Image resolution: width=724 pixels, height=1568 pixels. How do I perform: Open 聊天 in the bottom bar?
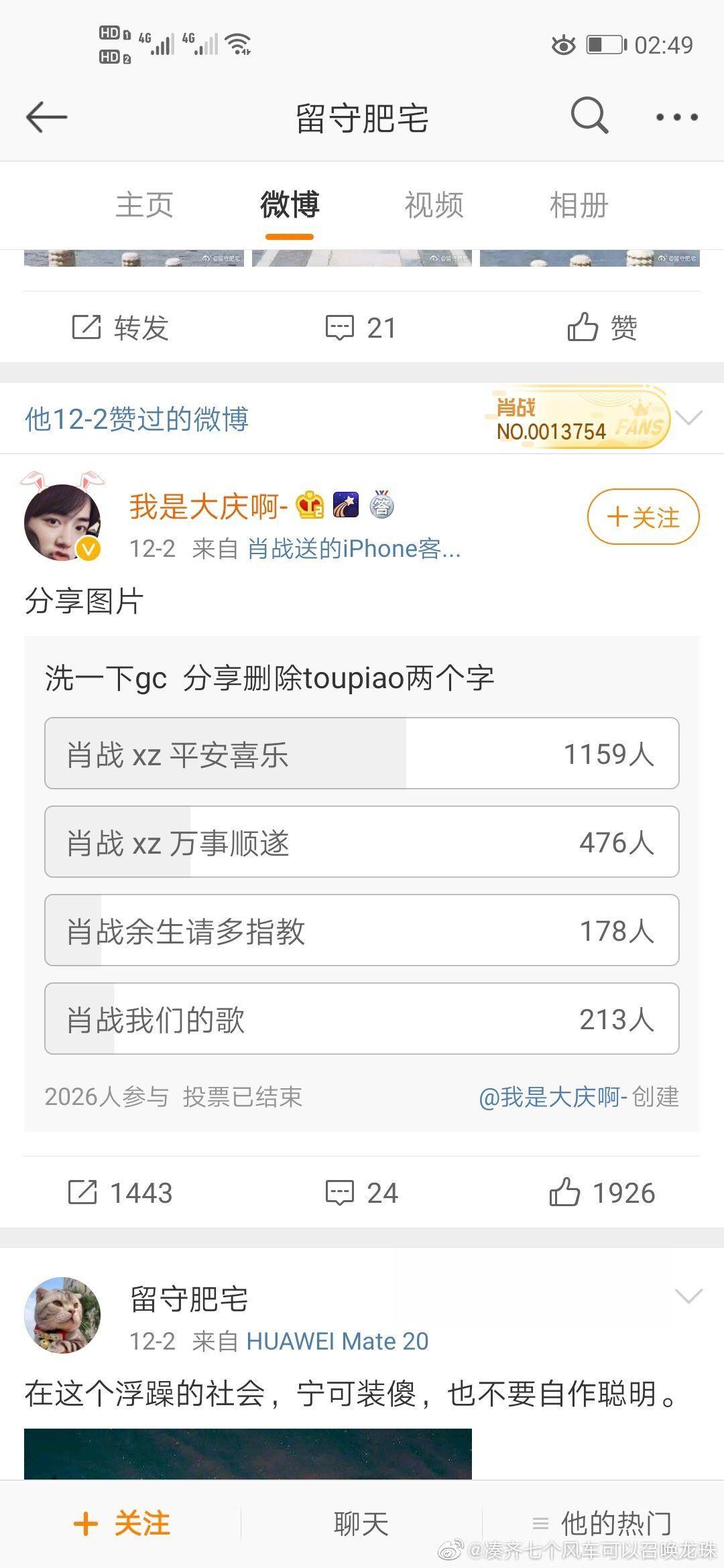point(361,1524)
